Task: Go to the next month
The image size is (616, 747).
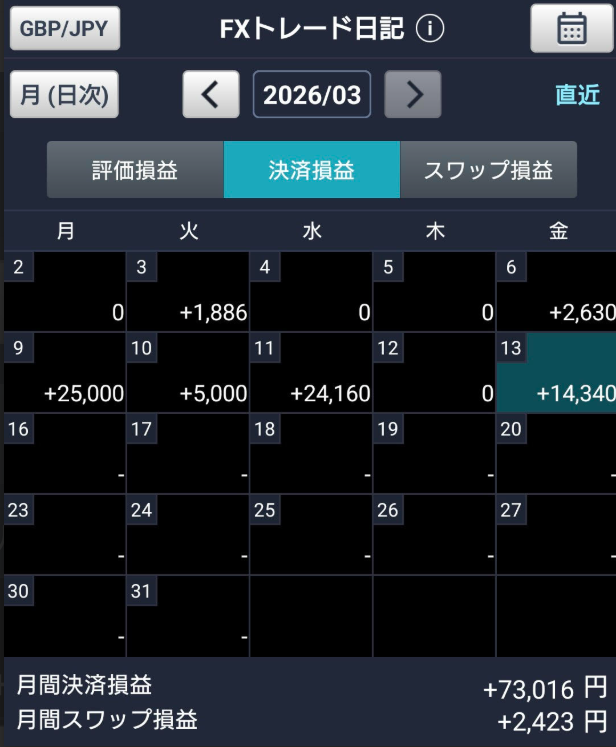Action: [x=413, y=95]
